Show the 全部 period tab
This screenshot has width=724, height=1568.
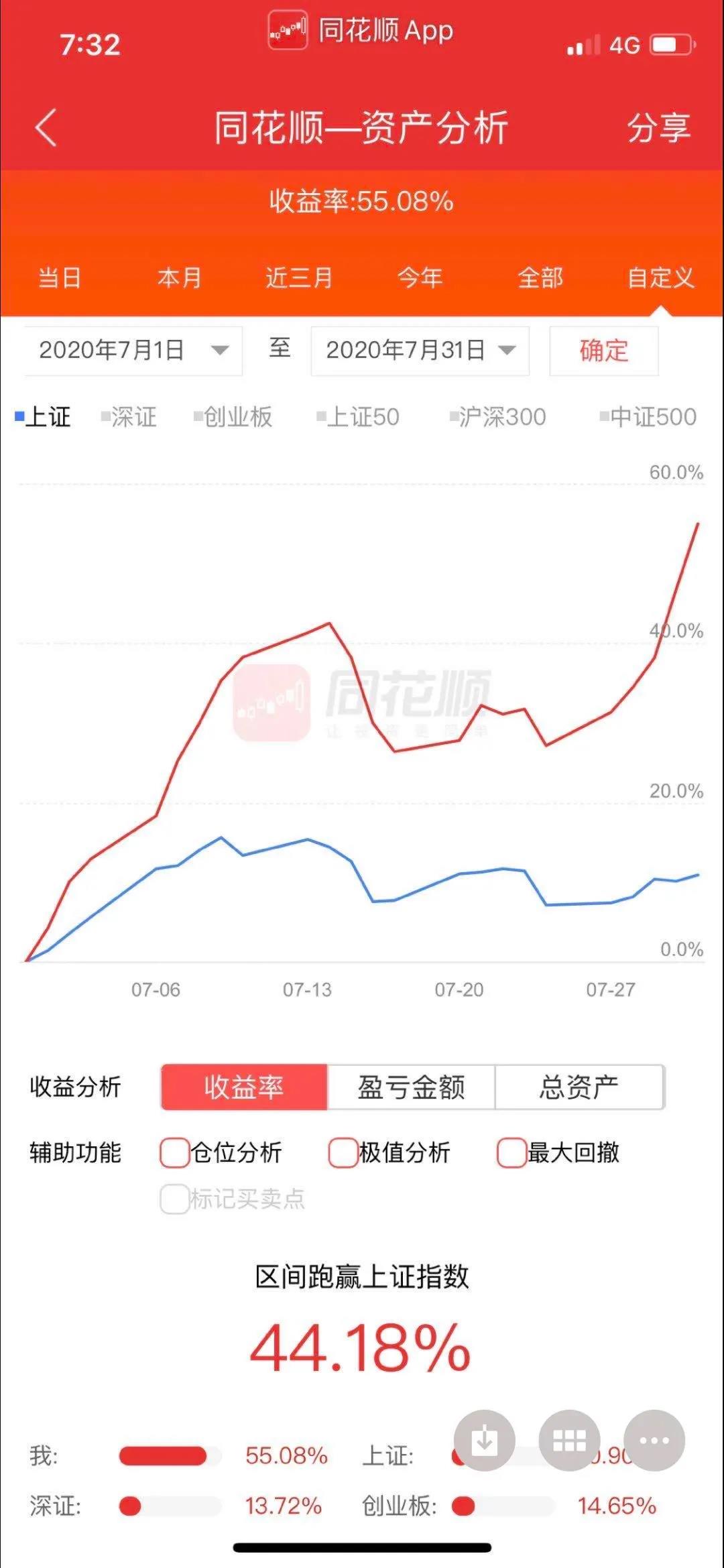[x=540, y=277]
